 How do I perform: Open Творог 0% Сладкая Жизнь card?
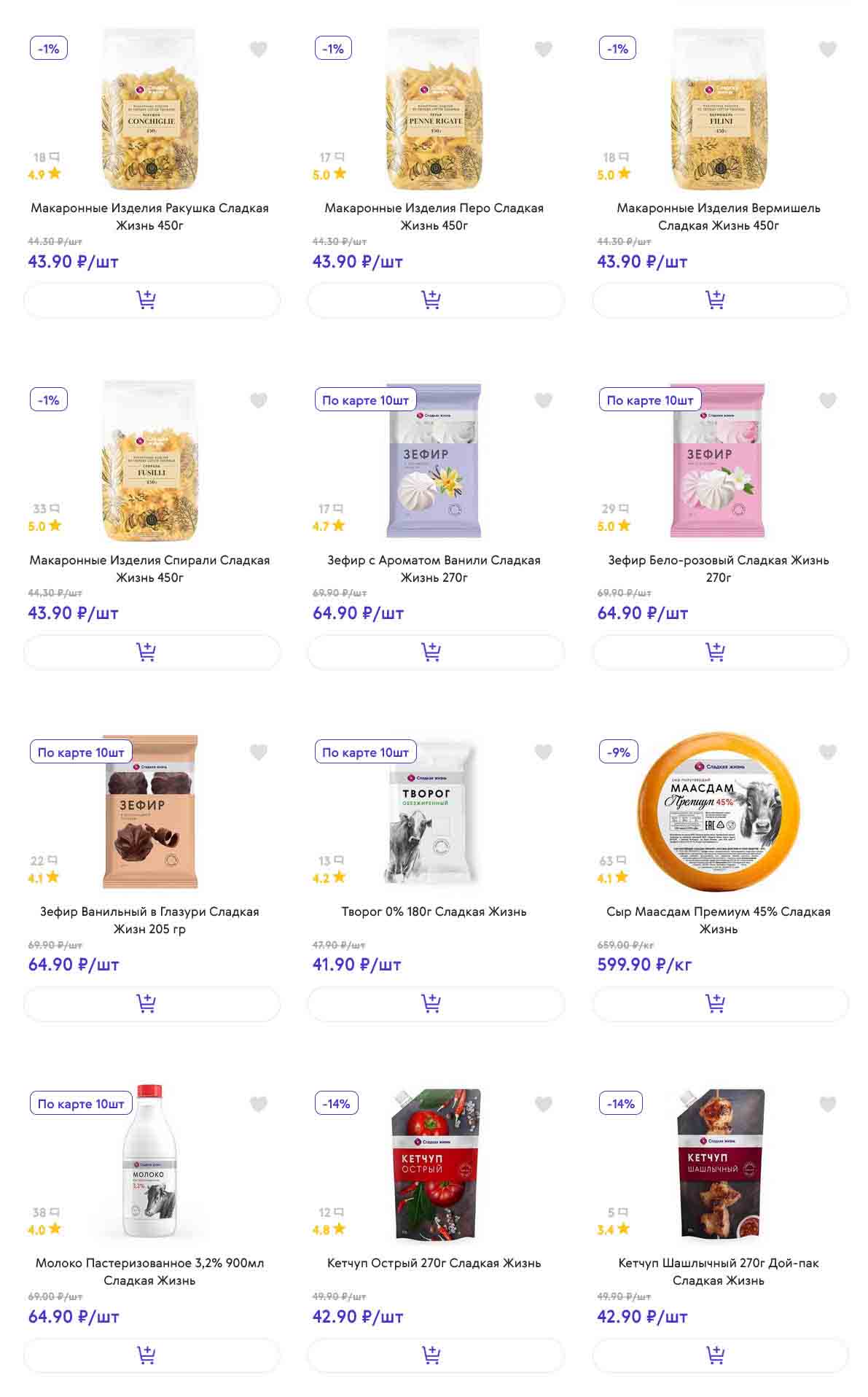pos(434,911)
